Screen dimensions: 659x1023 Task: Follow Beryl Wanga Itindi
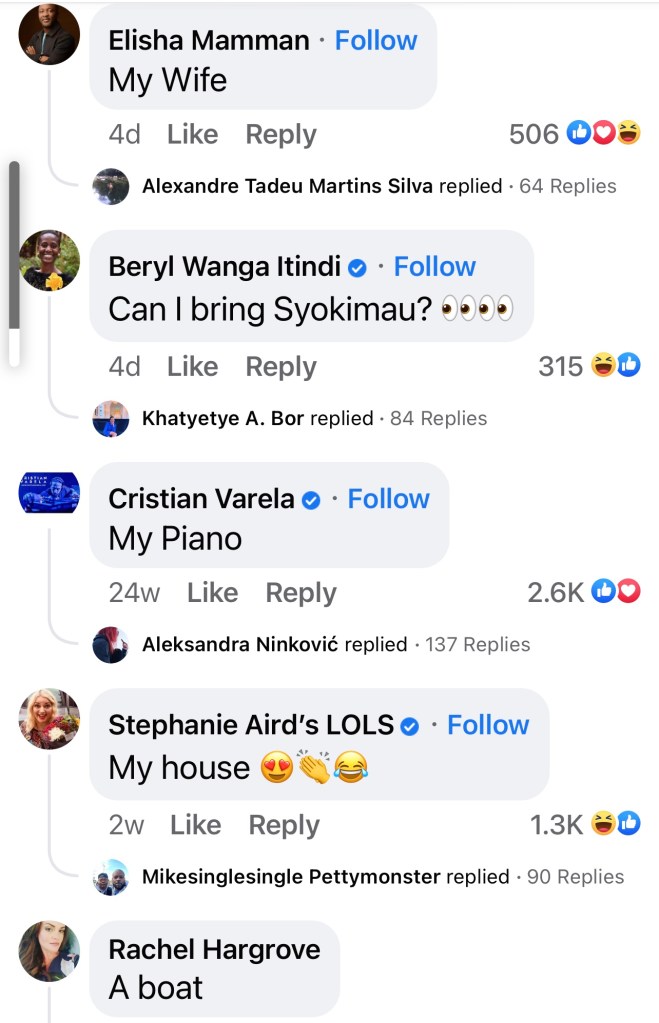pos(434,267)
